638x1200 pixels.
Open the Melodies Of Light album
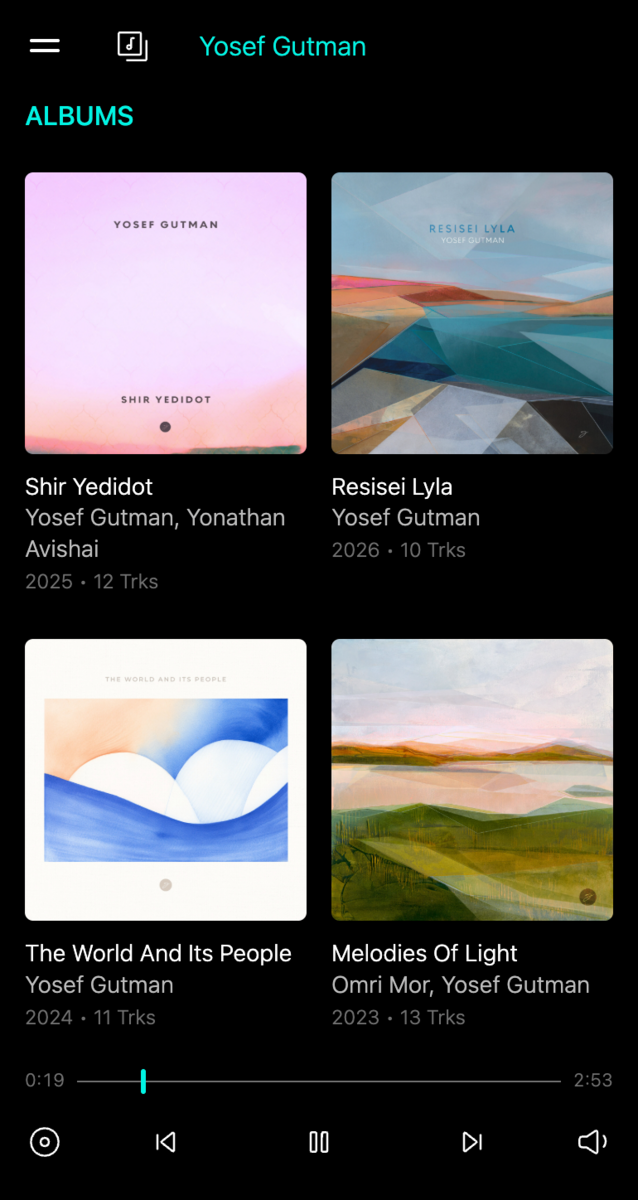472,779
